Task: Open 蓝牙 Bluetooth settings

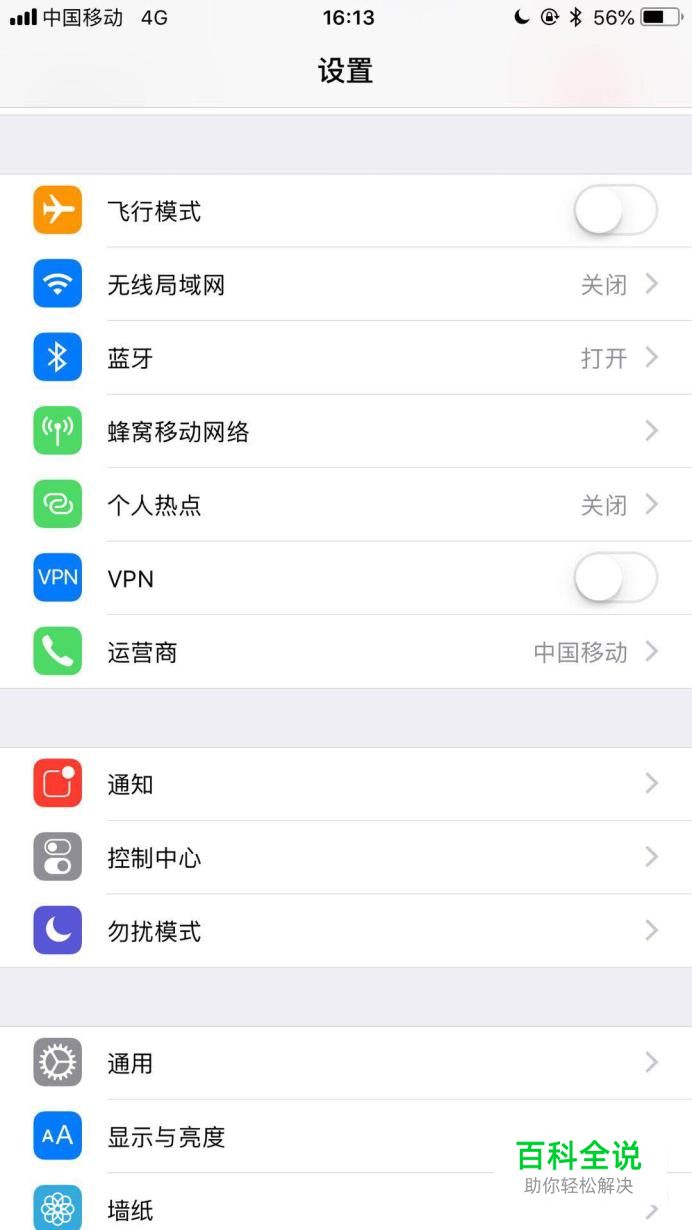Action: [x=345, y=358]
